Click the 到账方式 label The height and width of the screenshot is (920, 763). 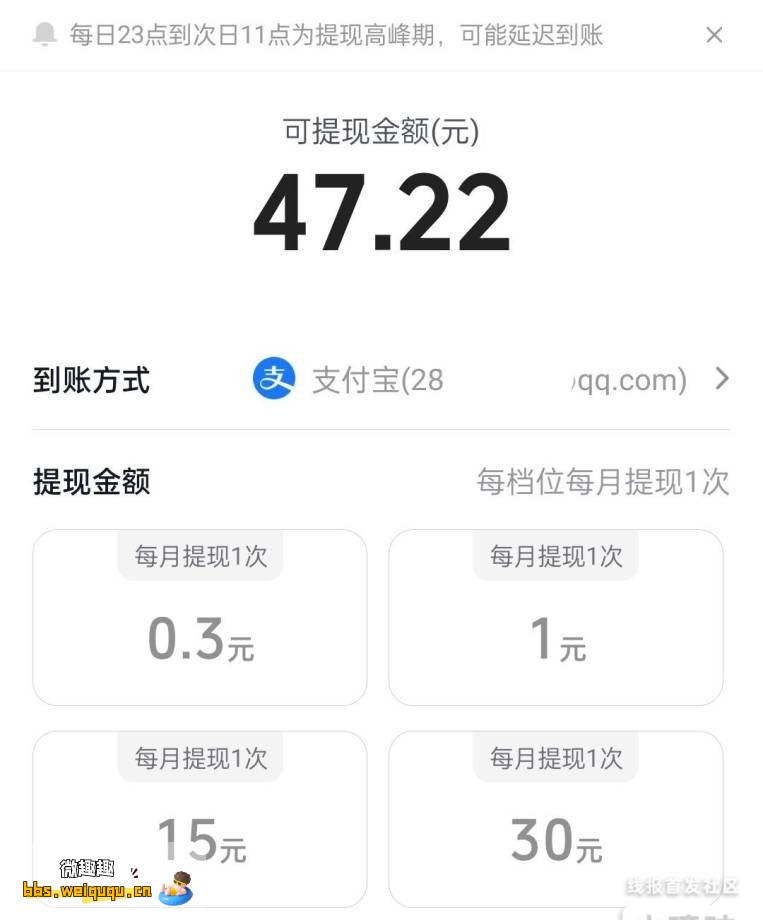pyautogui.click(x=90, y=380)
